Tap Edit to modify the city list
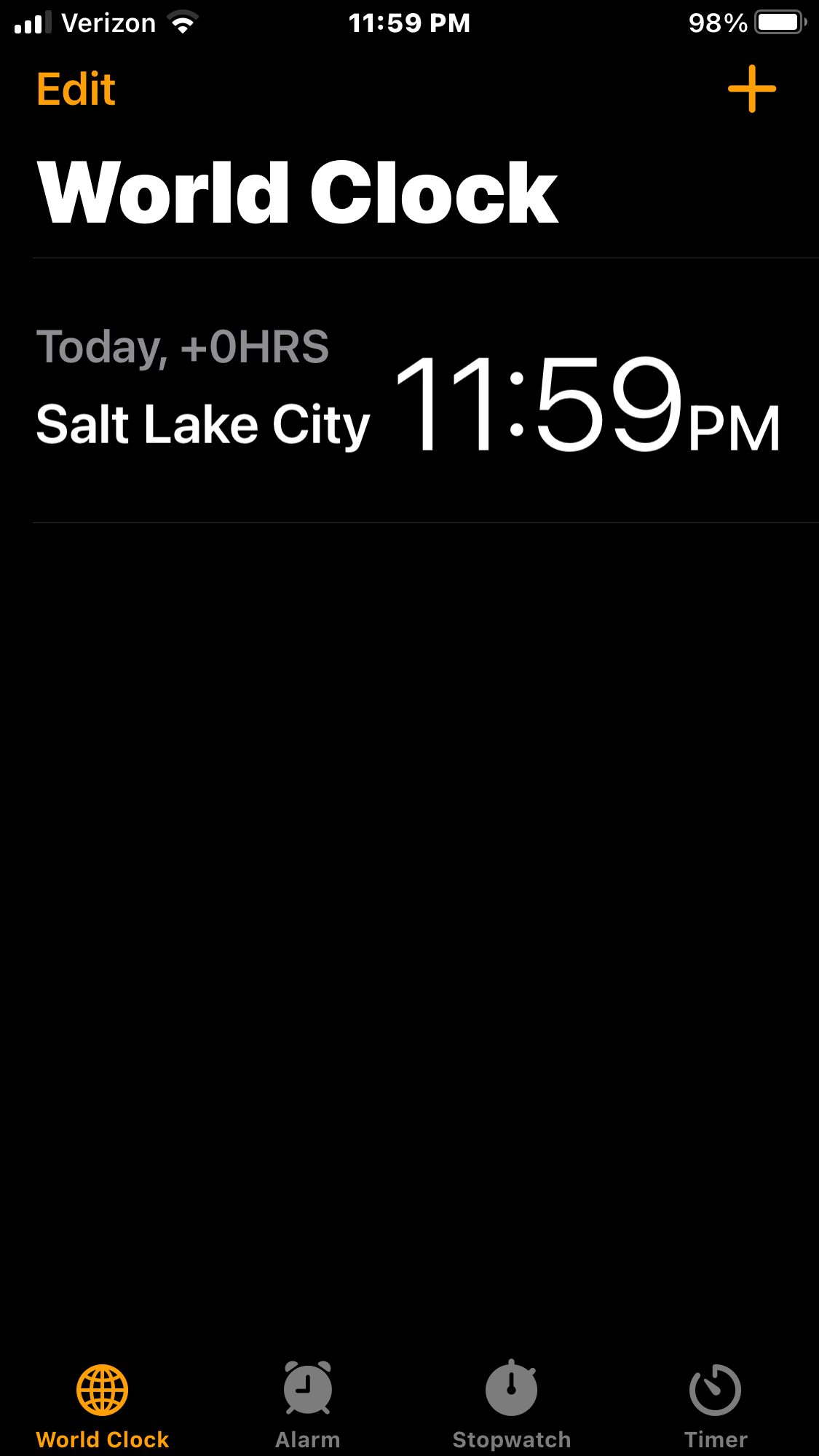 (x=76, y=89)
